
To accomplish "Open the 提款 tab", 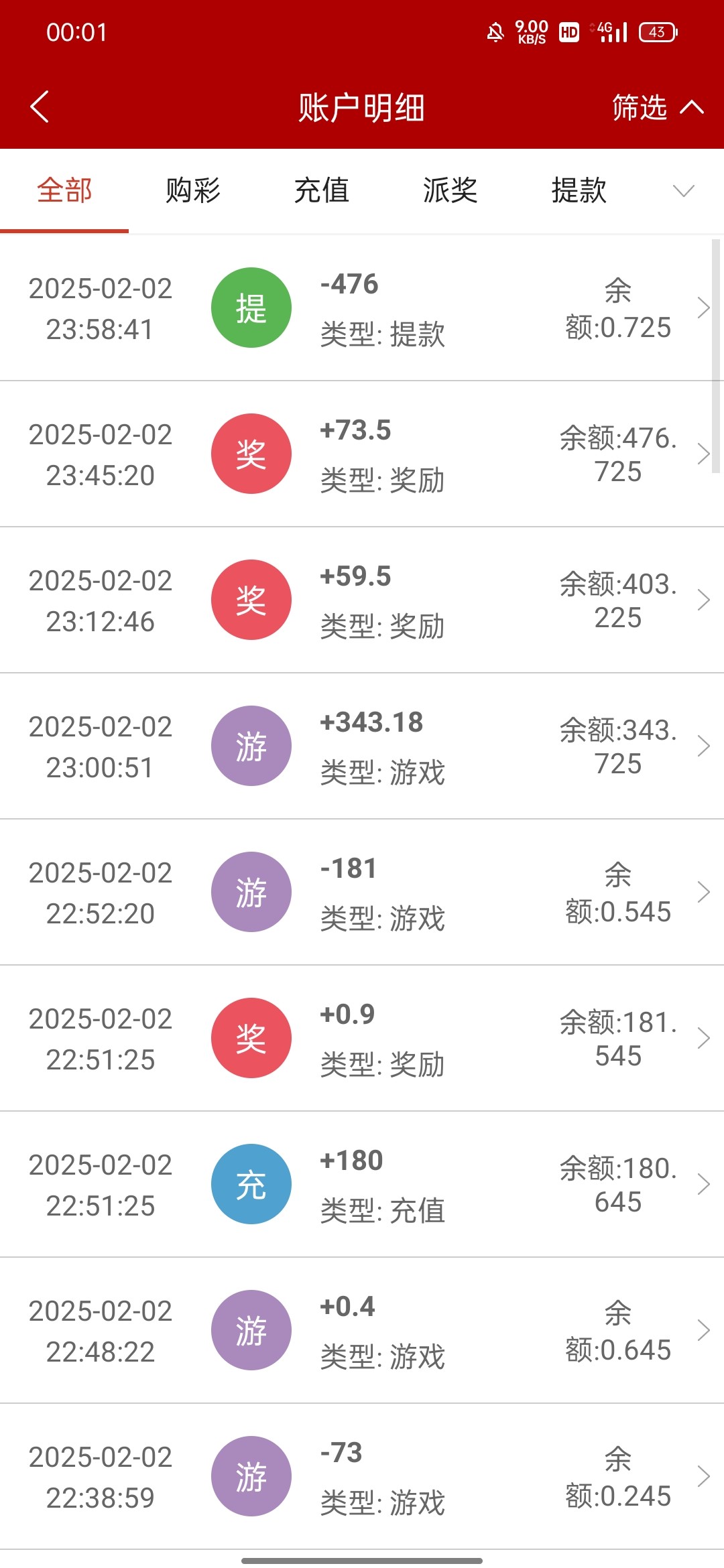I will click(x=579, y=191).
